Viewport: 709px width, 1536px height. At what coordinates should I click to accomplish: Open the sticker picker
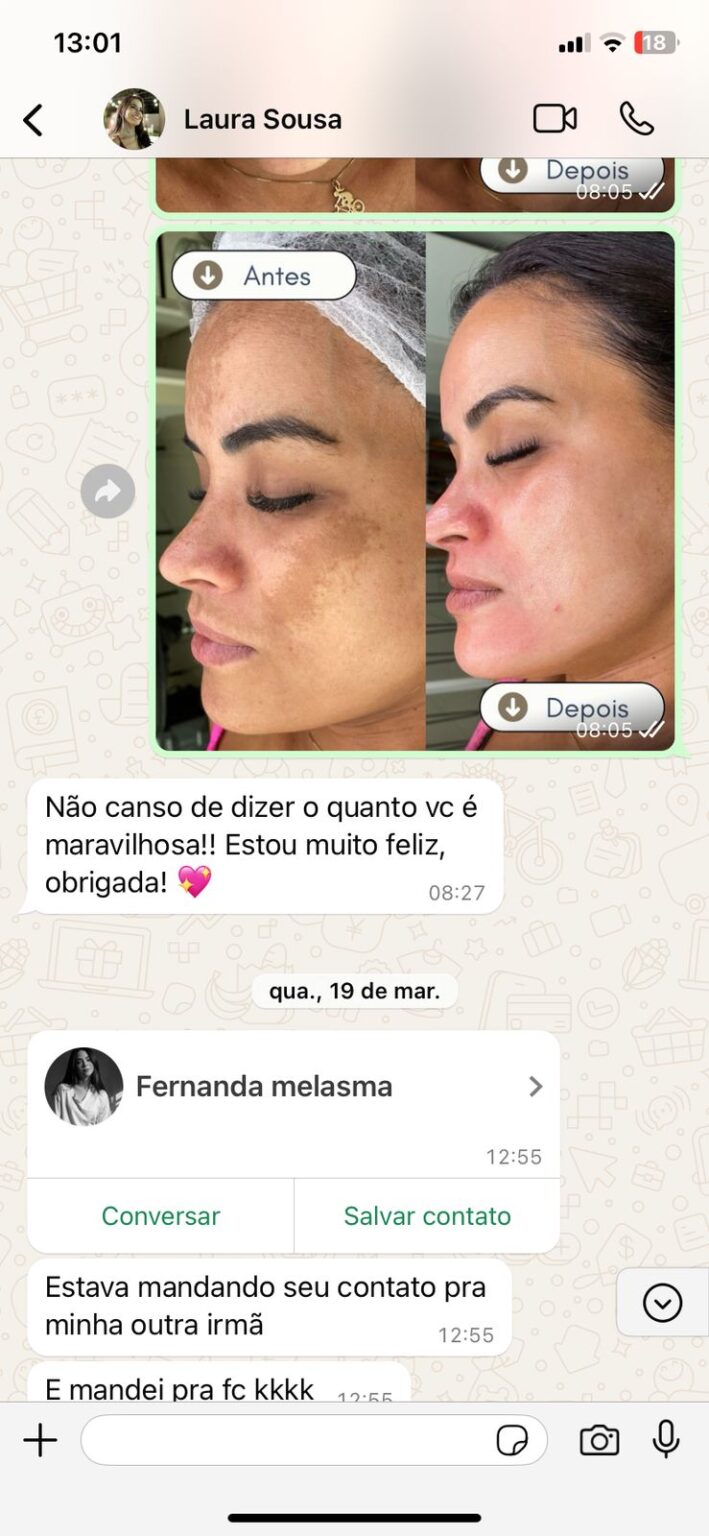click(x=512, y=1441)
